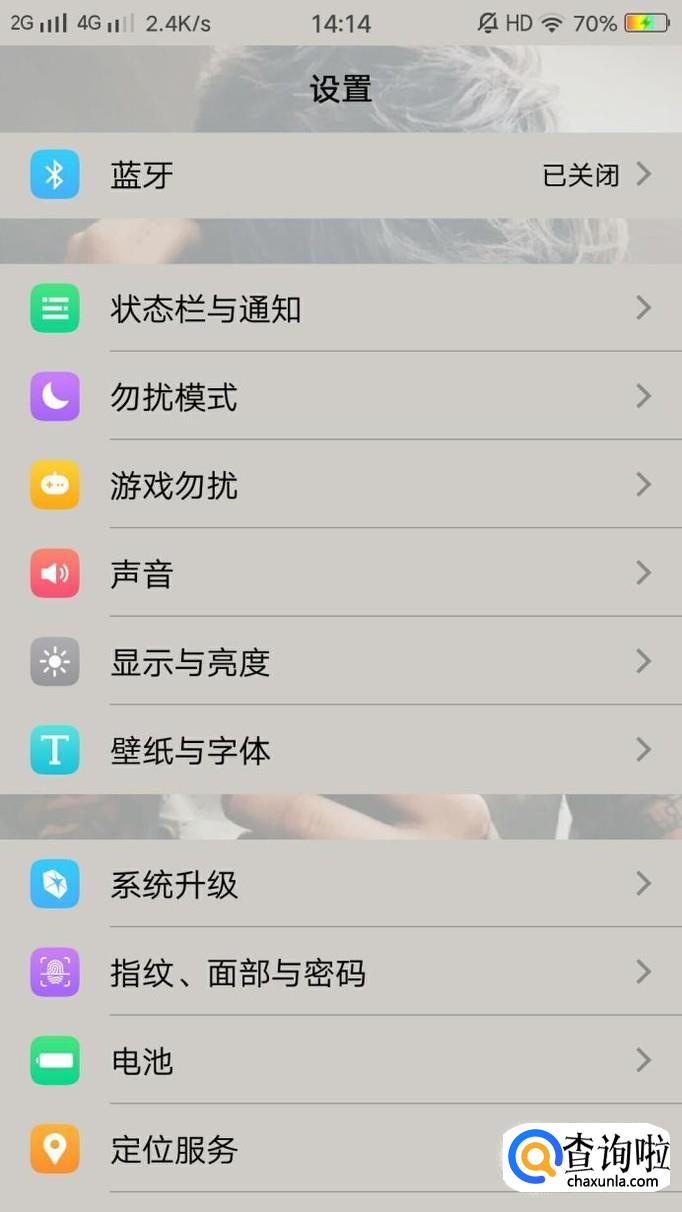Select 定位服务 (Location services)
Viewport: 682px width, 1212px height.
300,1149
